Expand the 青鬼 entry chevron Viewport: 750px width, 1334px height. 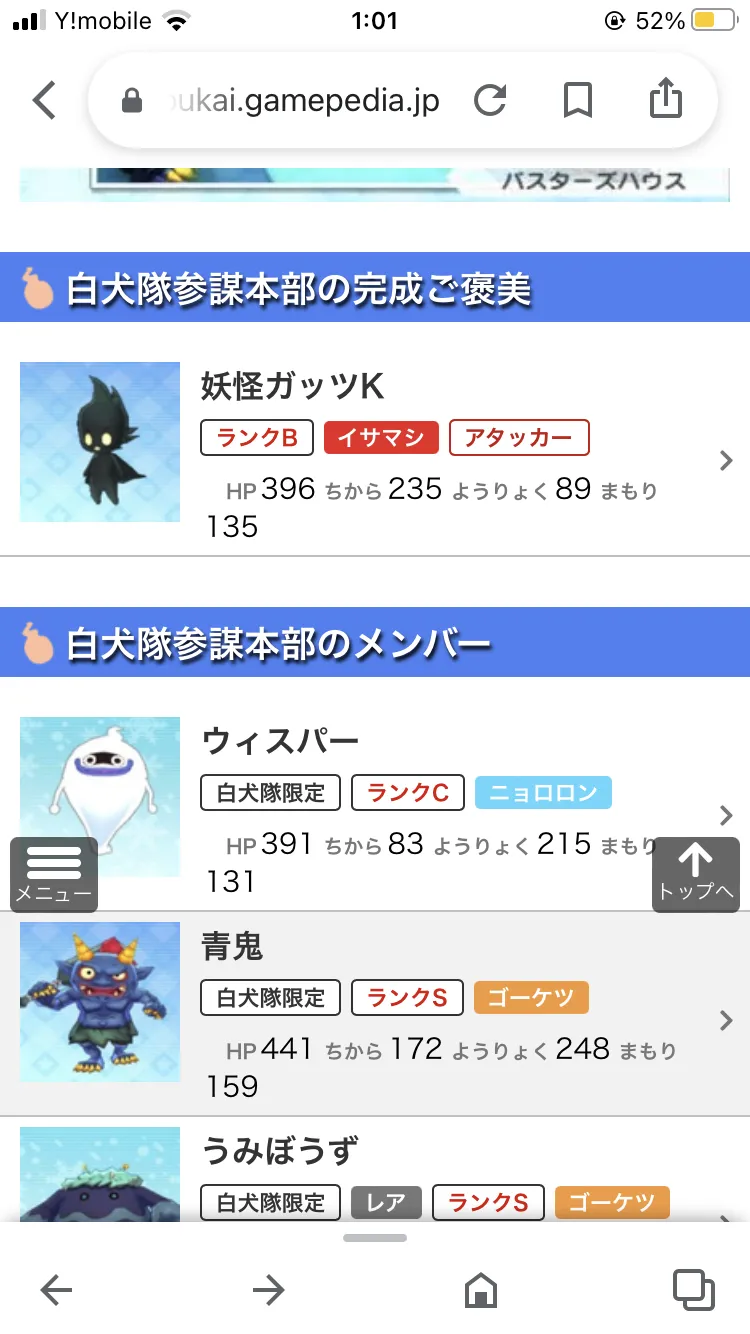tap(726, 1020)
